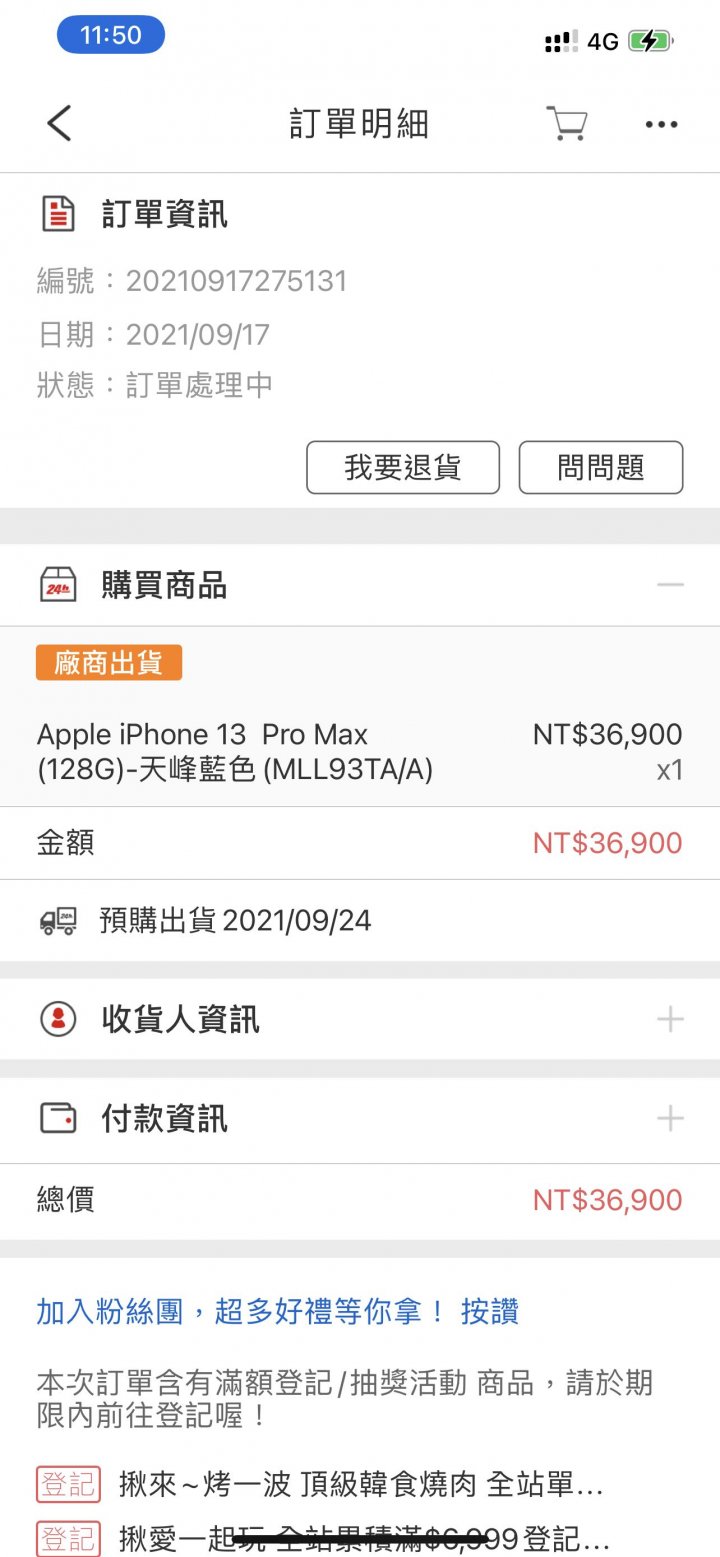720x1557 pixels.
Task: Open the Apple iPhone 13 Pro Max item
Action: [x=360, y=752]
